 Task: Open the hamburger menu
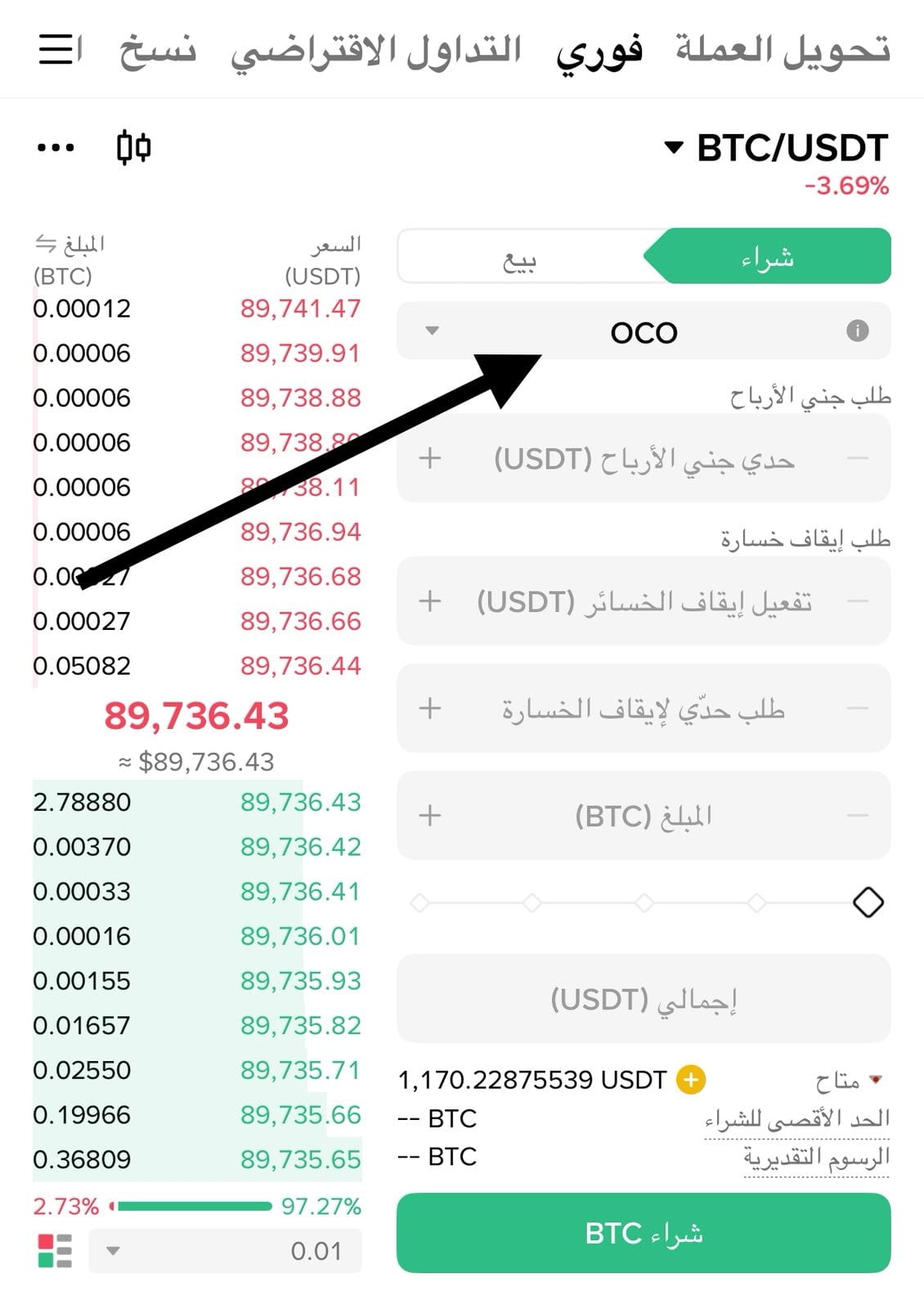click(59, 50)
